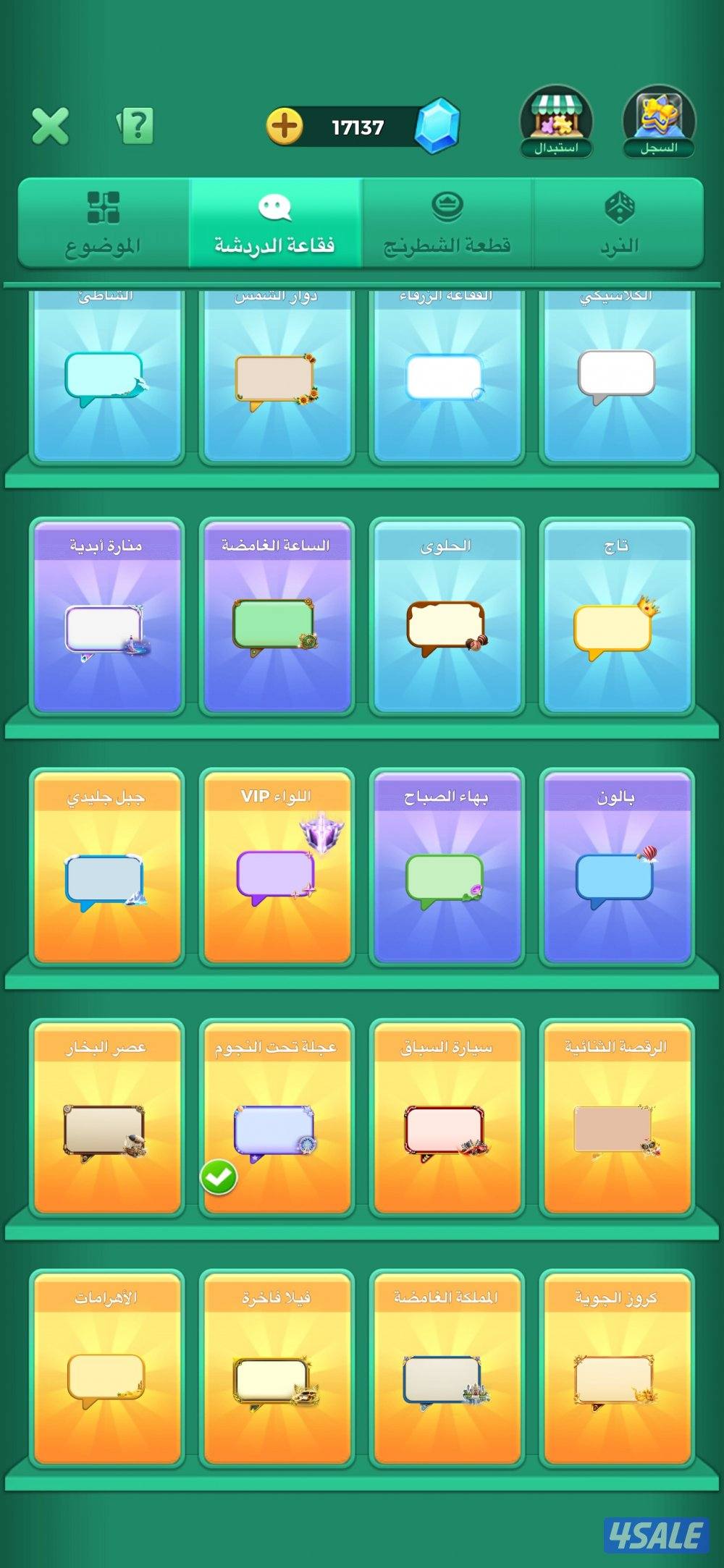Switch to the النرد dice tab
The height and width of the screenshot is (1568, 724).
point(619,224)
